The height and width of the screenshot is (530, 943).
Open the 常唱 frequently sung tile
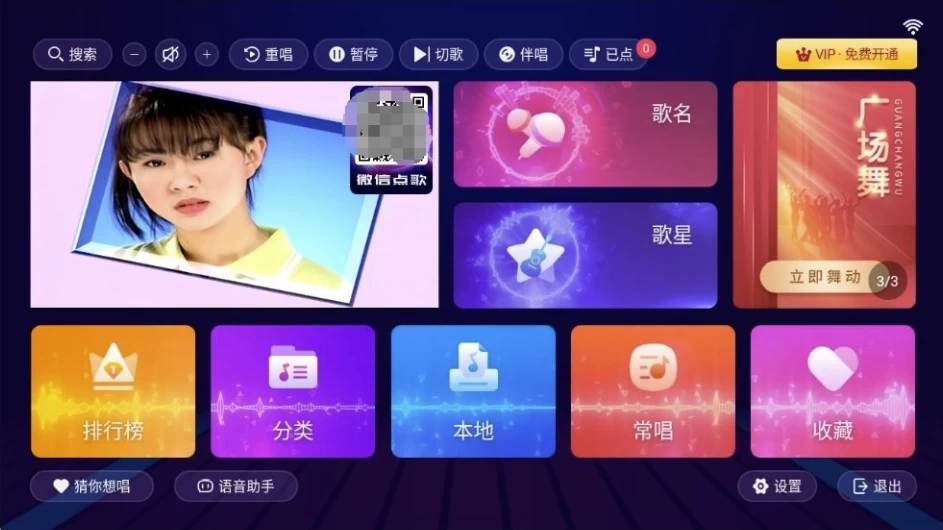[652, 391]
